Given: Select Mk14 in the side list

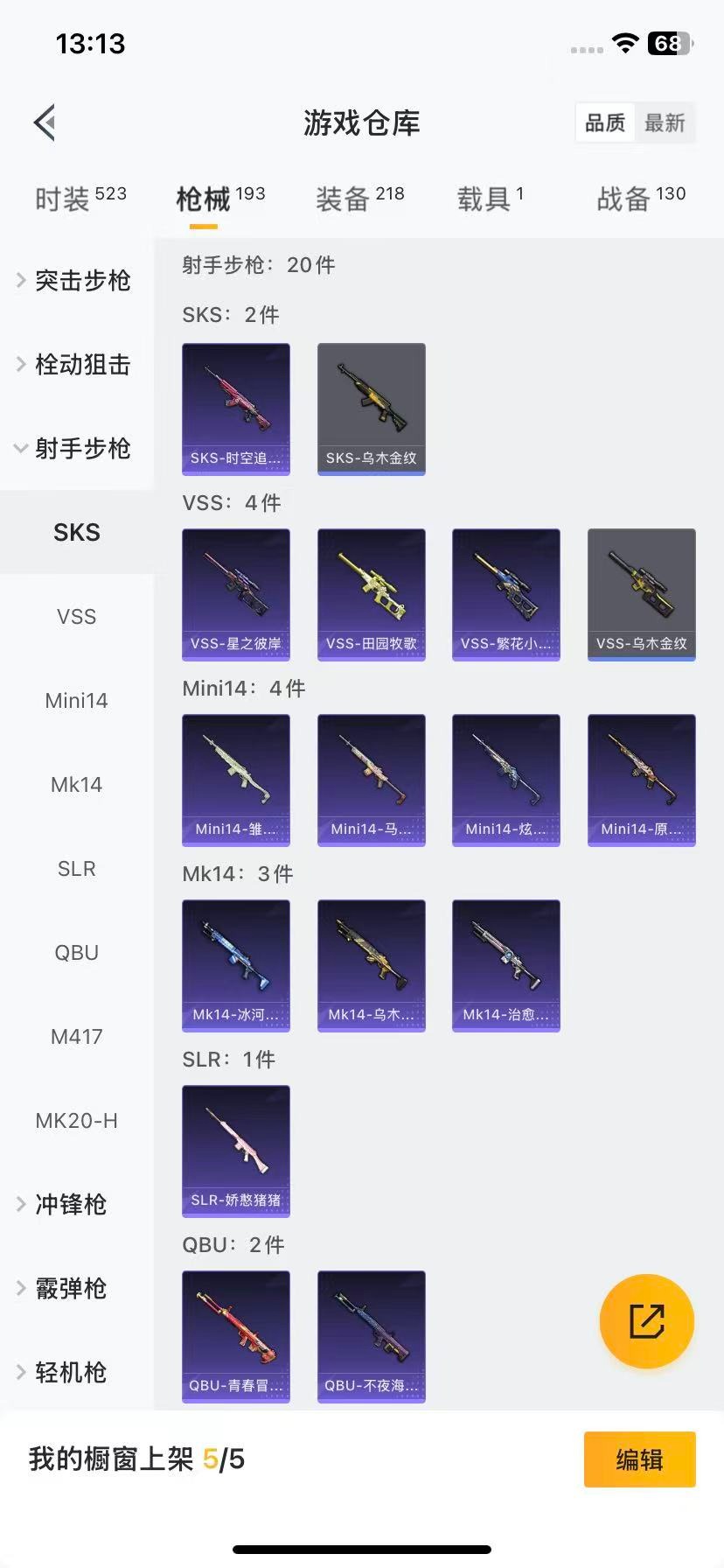Looking at the screenshot, I should (x=77, y=784).
